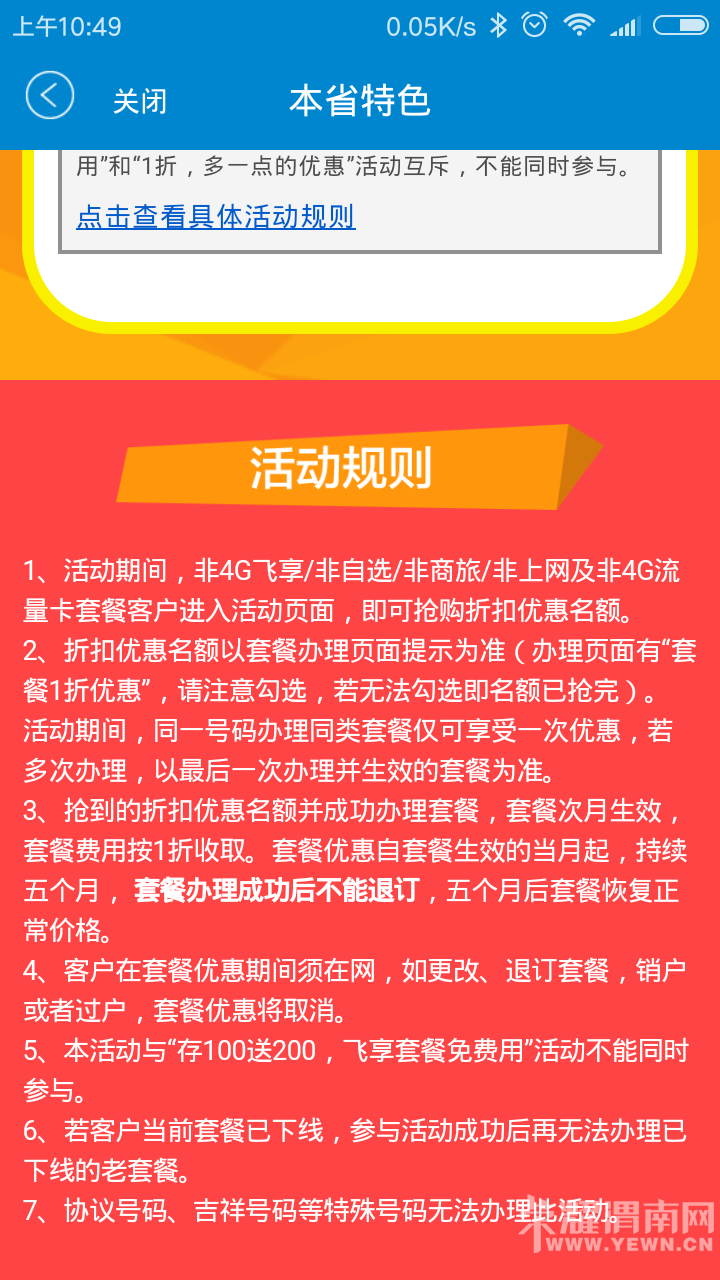Open the 点击查看具体活动规则 link

coord(216,217)
